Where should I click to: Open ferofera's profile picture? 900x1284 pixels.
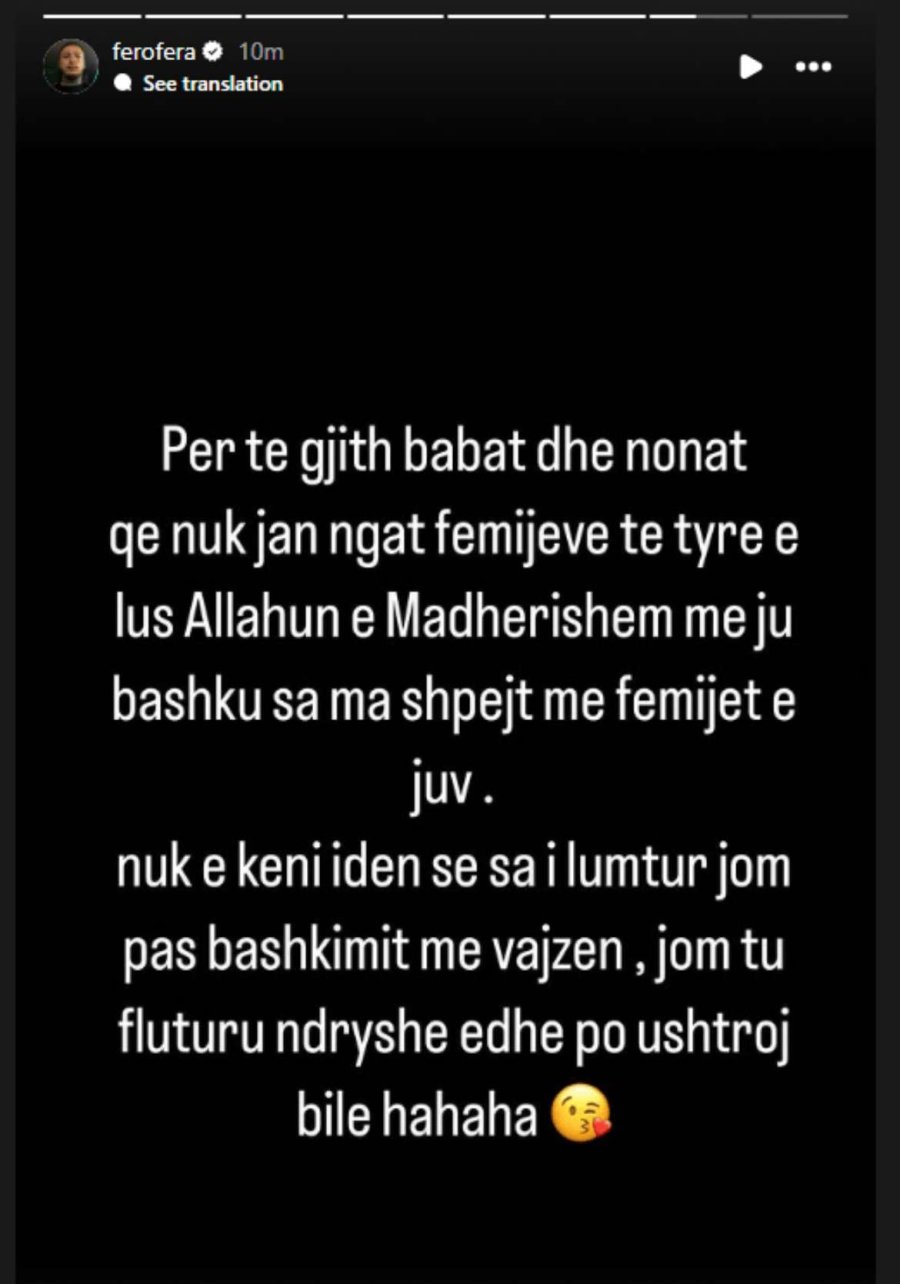coord(70,67)
